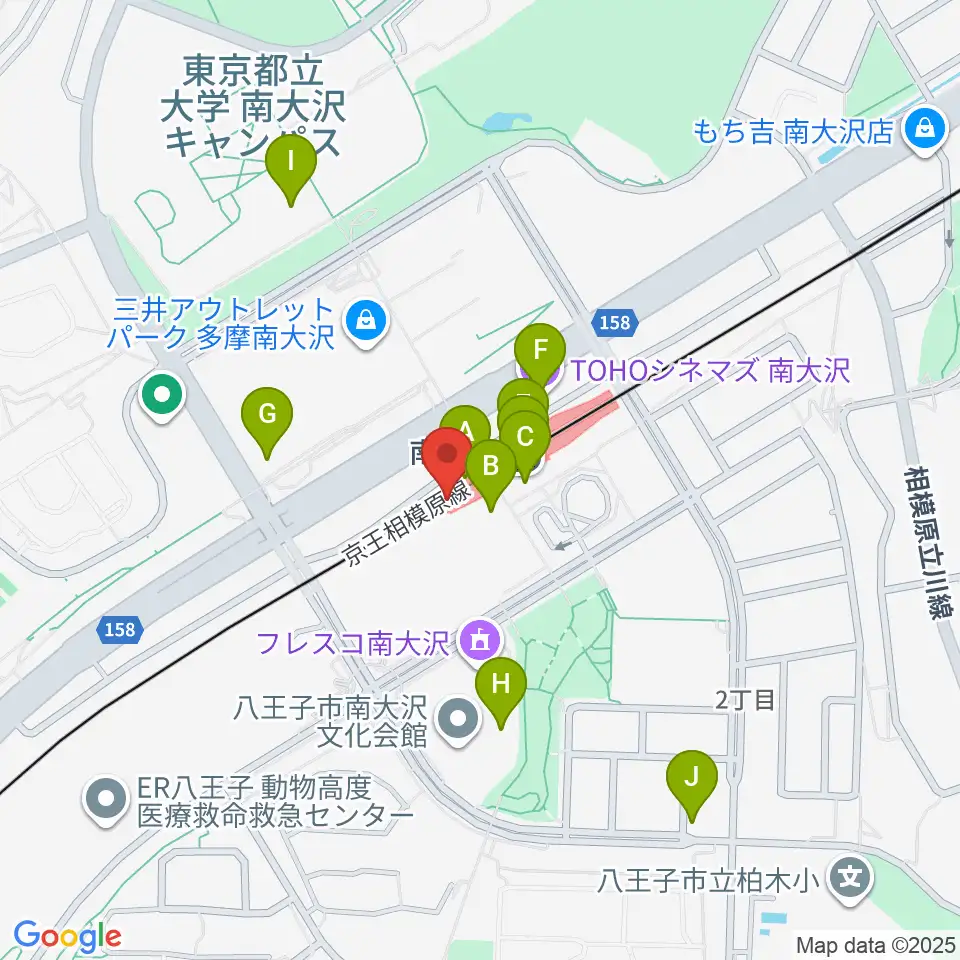
Task: Open もち吉 南大沢店 shop pin
Action: [x=926, y=130]
